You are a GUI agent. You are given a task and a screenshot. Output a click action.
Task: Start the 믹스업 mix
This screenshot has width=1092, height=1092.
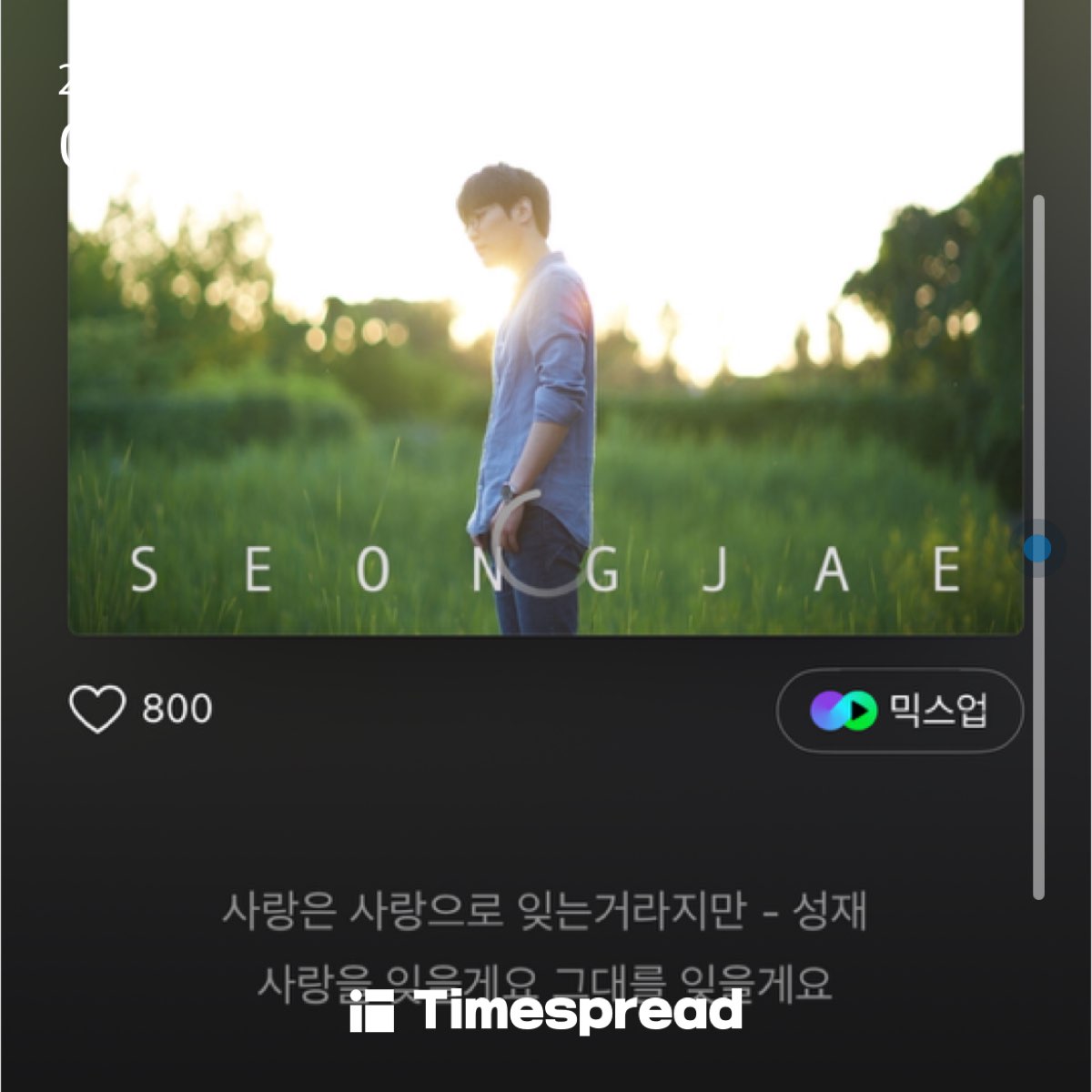pyautogui.click(x=899, y=711)
